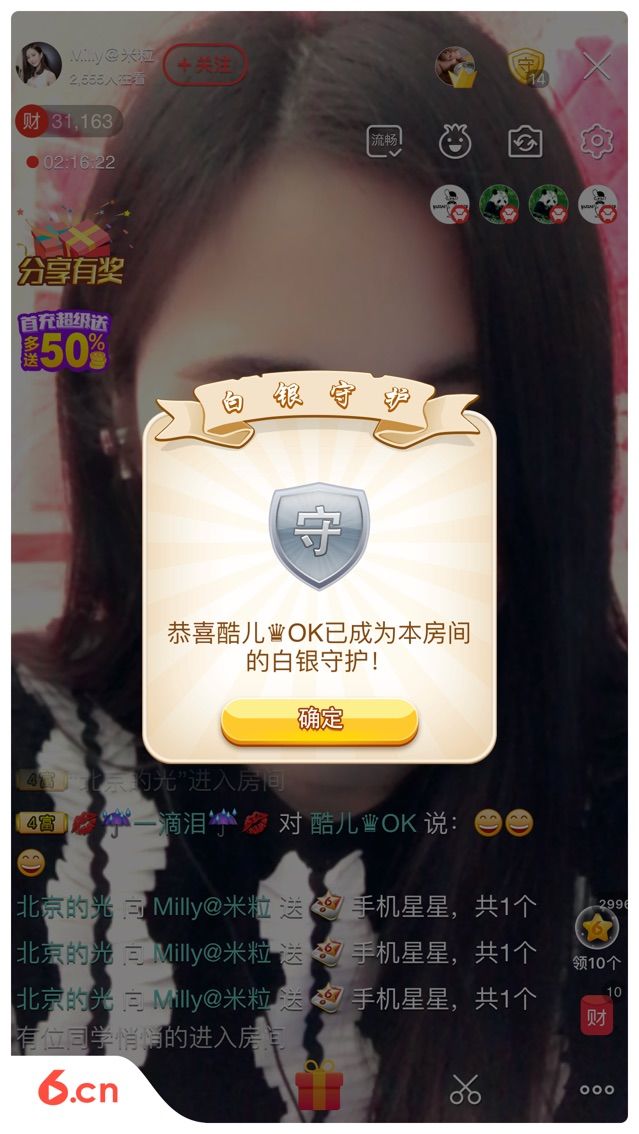
Task: Switch camera view icon
Action: (525, 141)
